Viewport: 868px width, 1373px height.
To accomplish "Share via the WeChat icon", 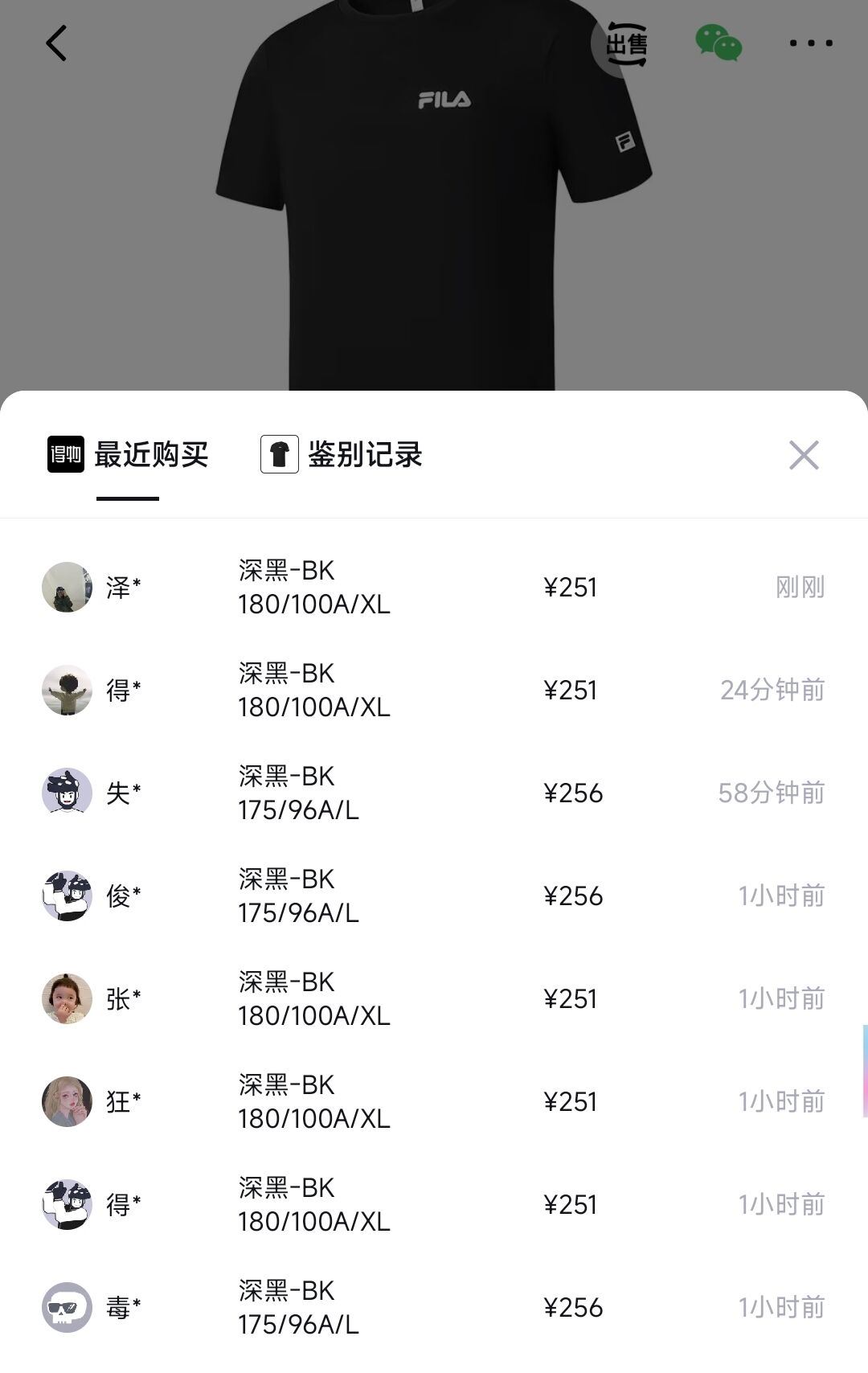I will point(718,43).
